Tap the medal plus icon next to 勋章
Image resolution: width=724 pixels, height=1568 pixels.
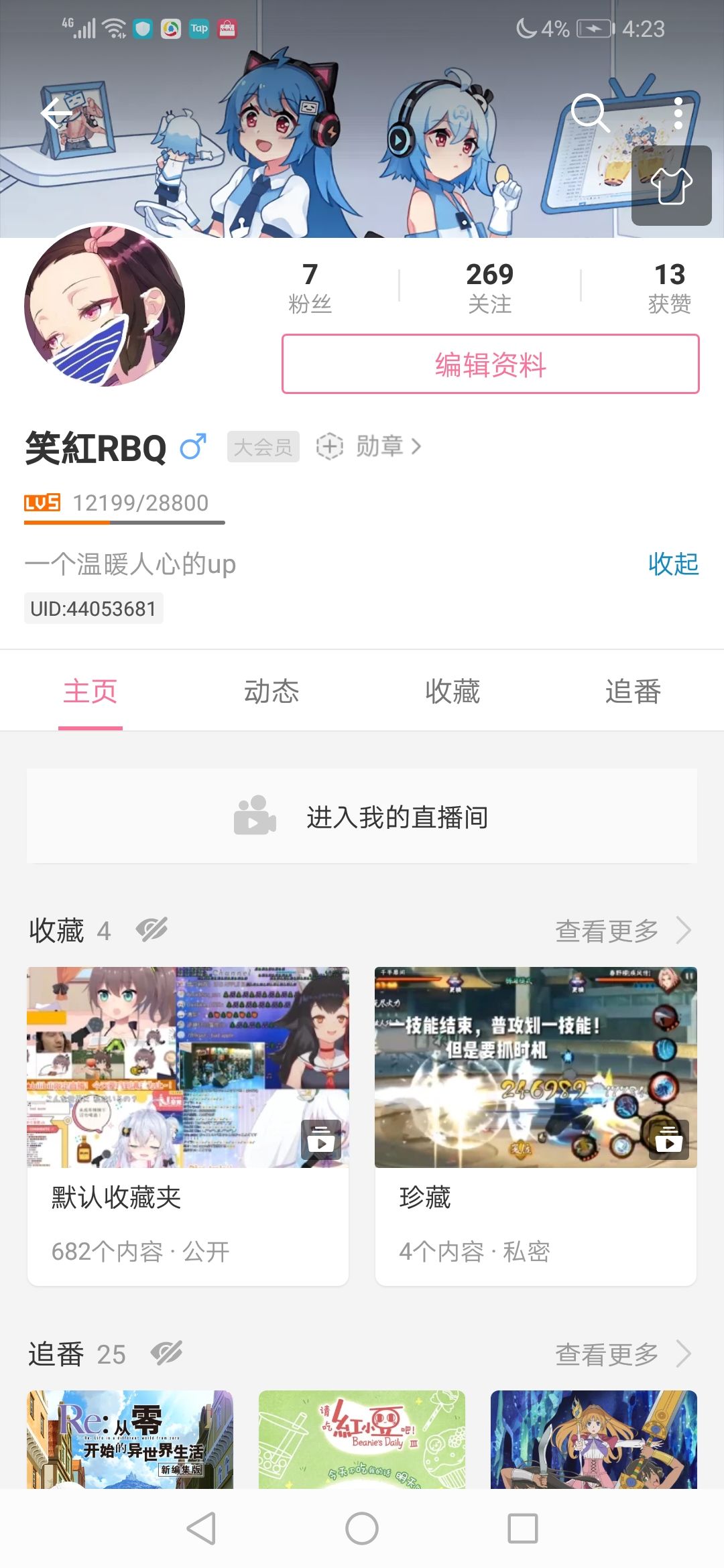[x=330, y=446]
